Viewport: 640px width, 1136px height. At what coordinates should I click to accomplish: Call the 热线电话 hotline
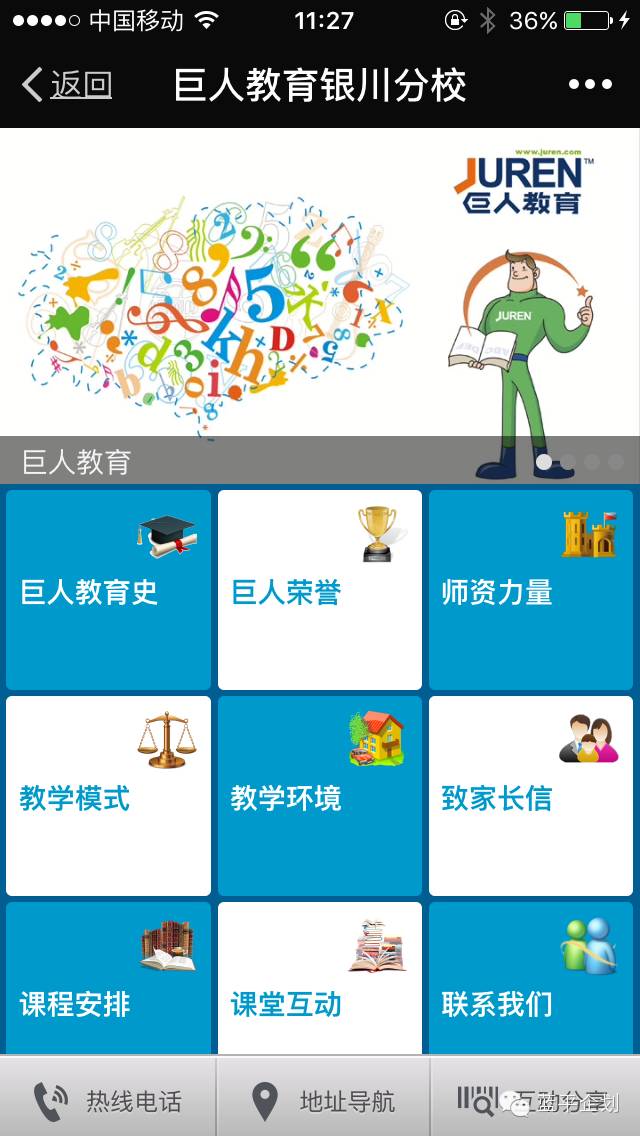(x=108, y=1100)
